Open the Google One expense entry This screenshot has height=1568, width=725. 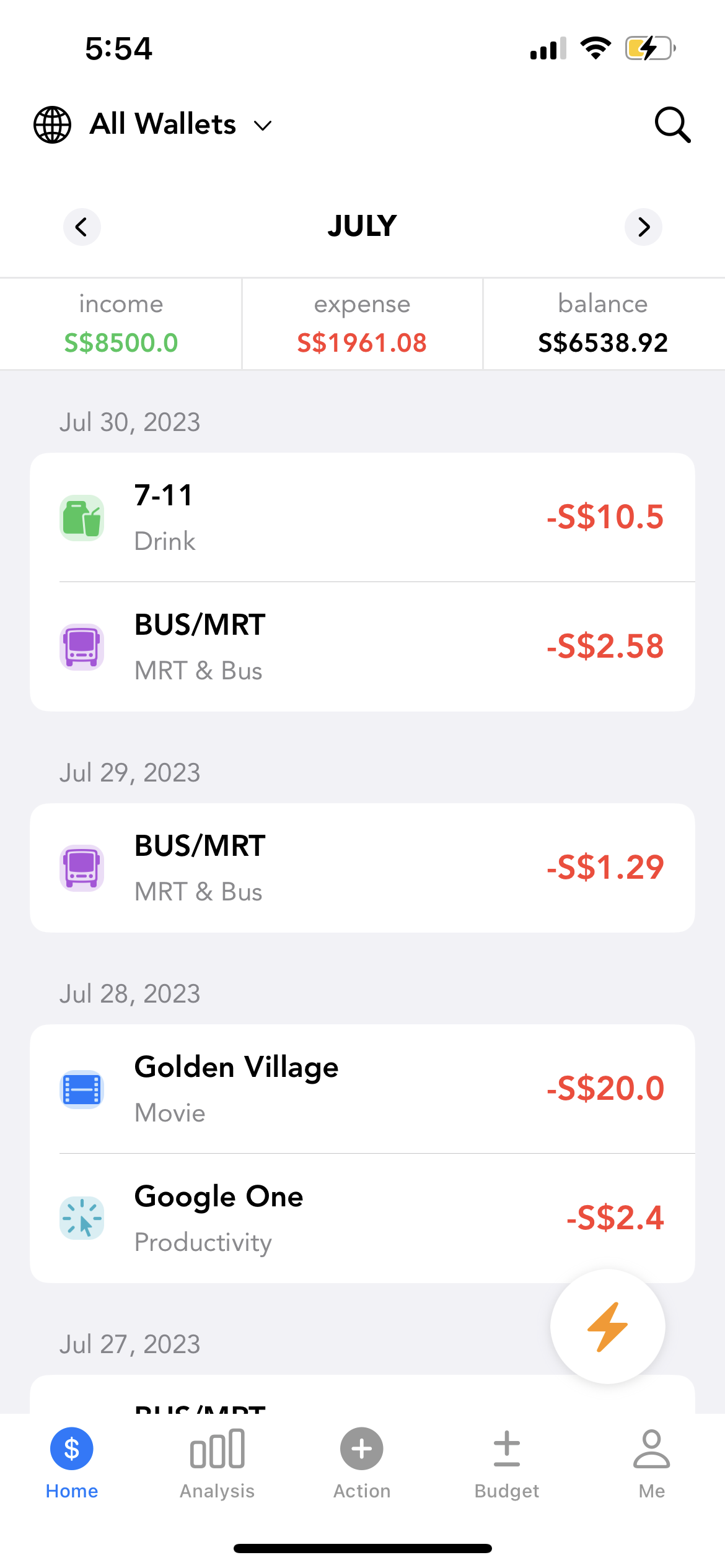point(362,1217)
